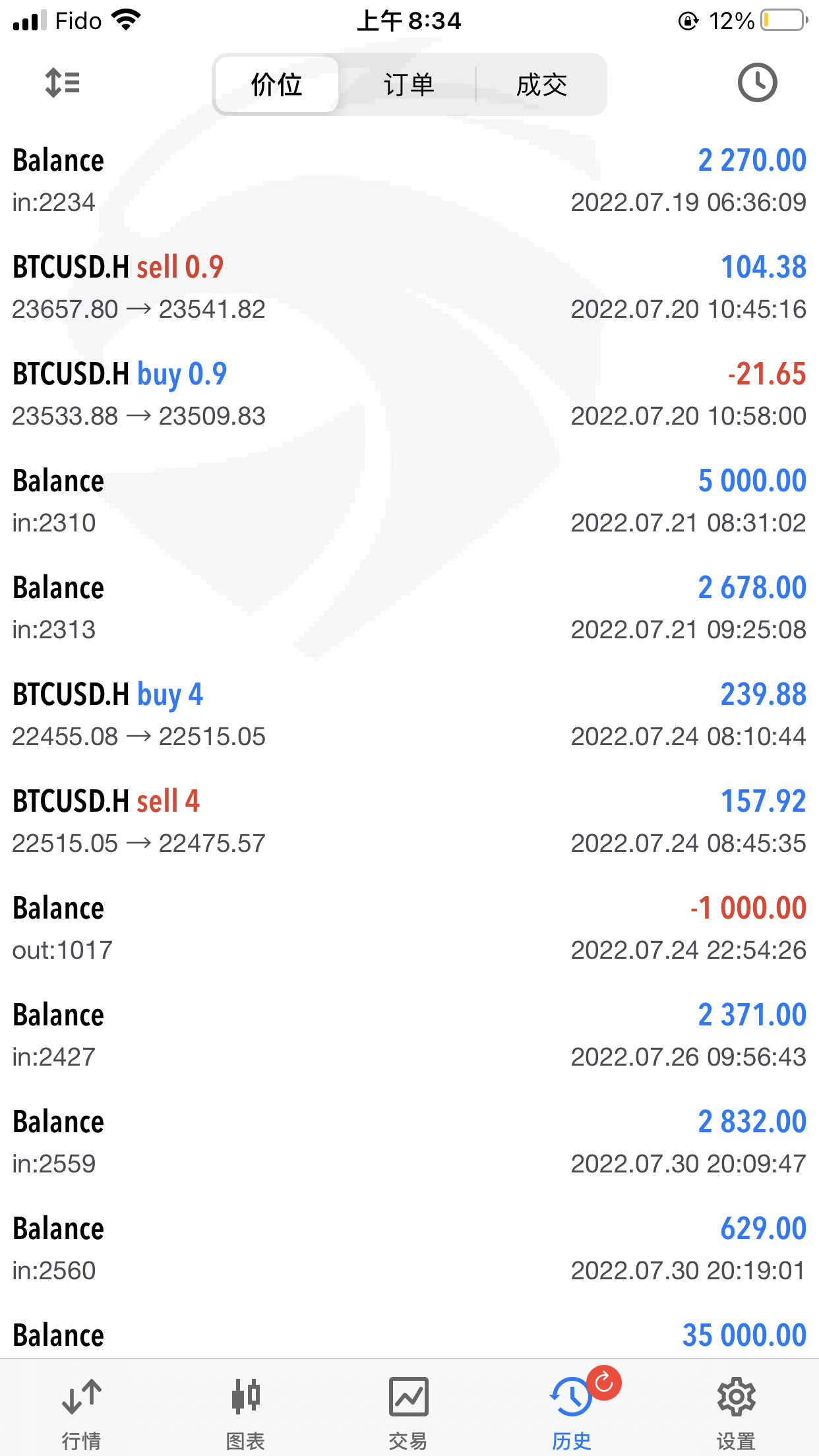Select the Balance in:2234 entry

pos(409,181)
